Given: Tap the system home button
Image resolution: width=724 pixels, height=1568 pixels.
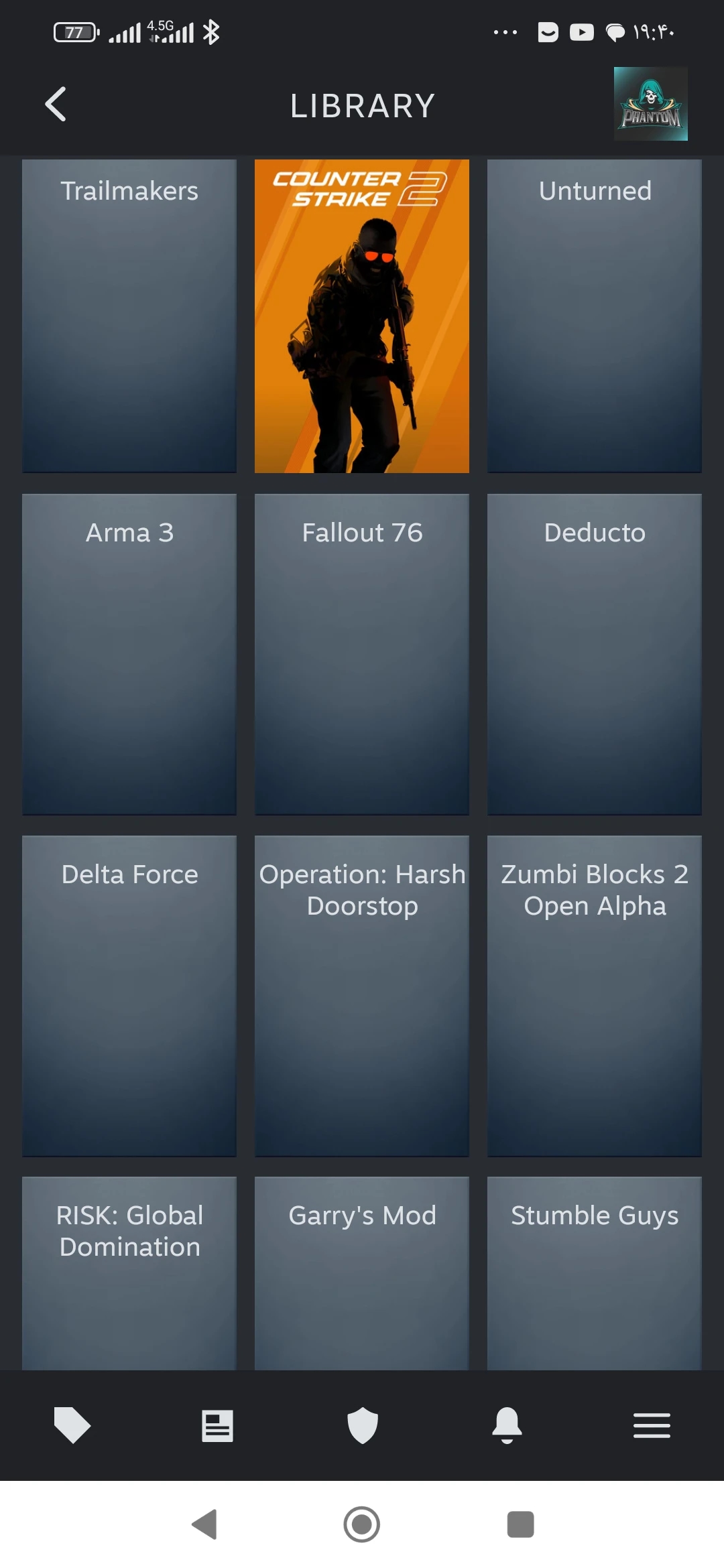Looking at the screenshot, I should [x=362, y=1524].
